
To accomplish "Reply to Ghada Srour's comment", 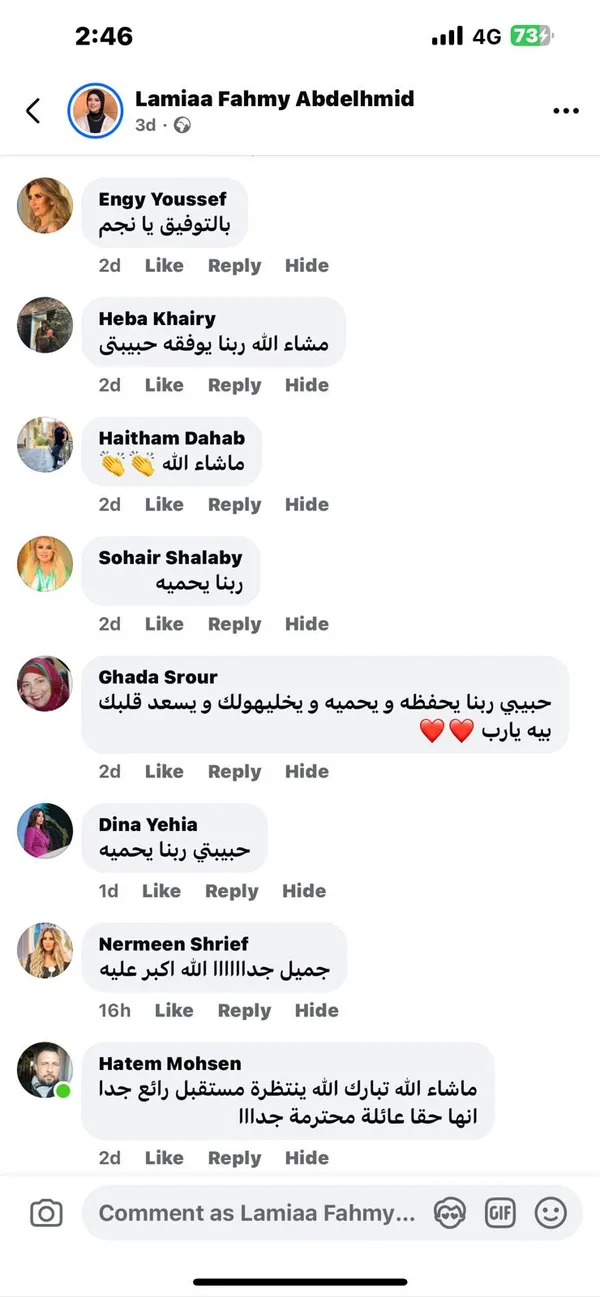I will (x=234, y=771).
